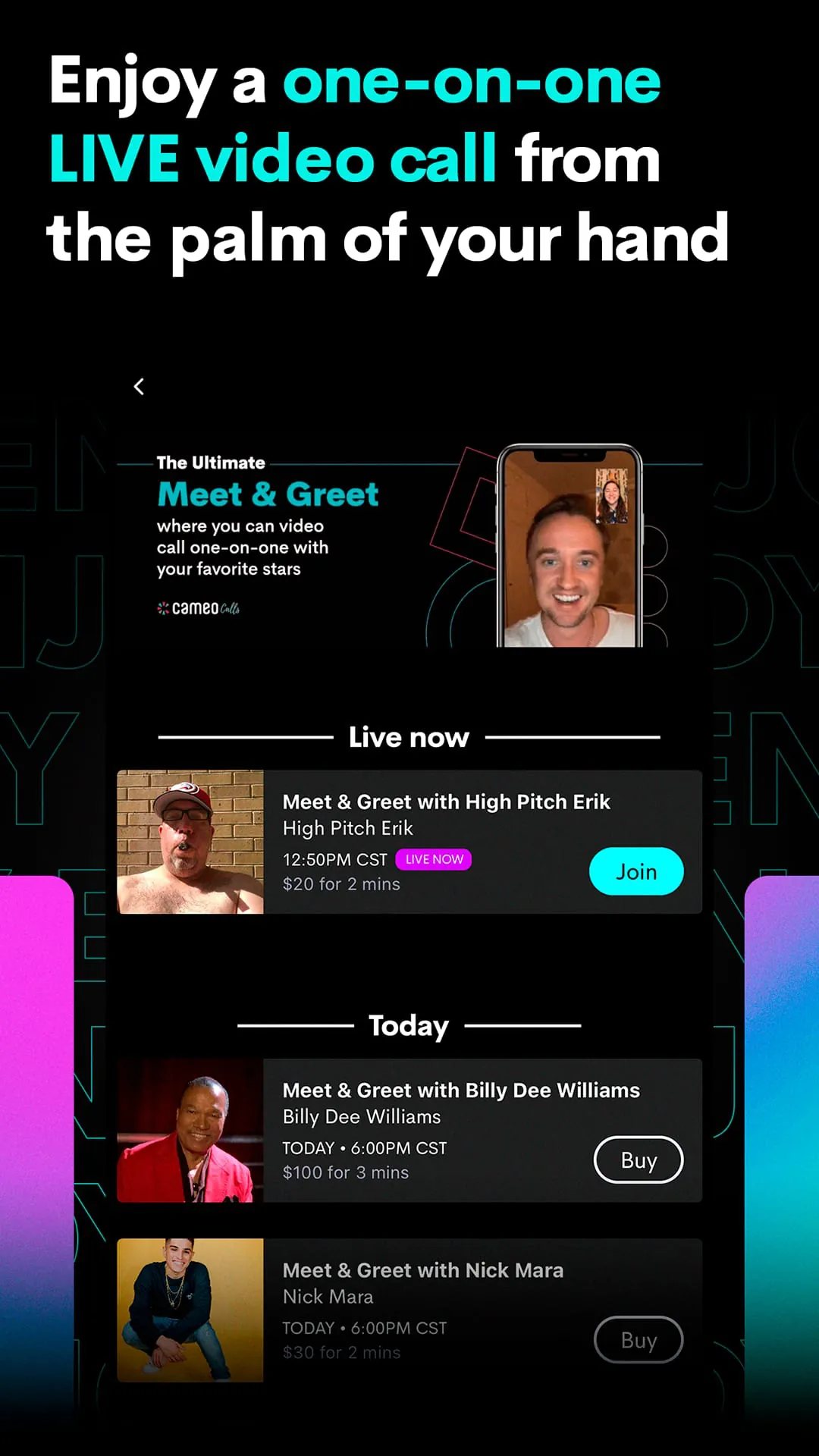Screen dimensions: 819x1456
Task: Switch to the Today heading
Action: 409,1026
